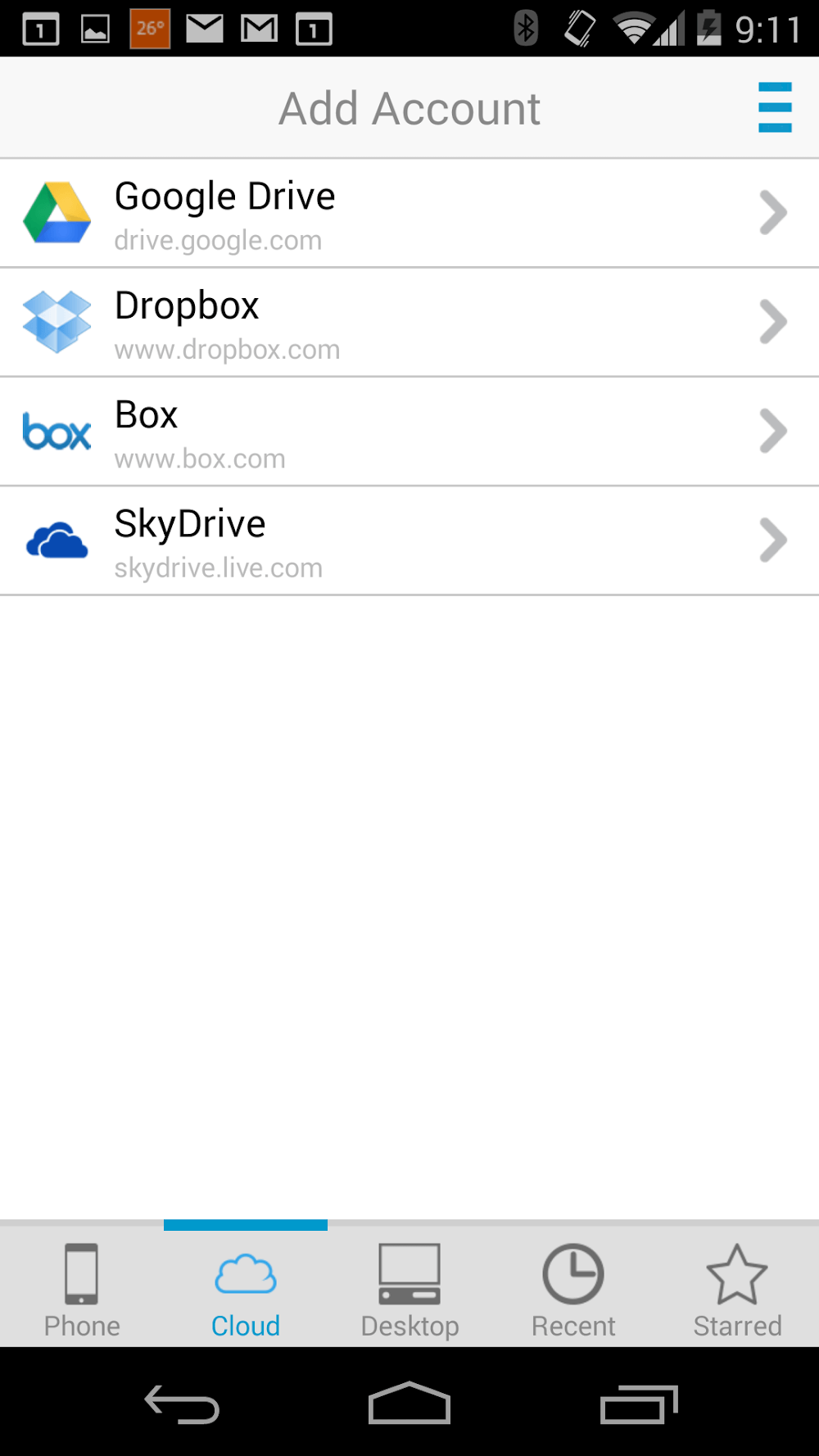Show the Starred tab
The width and height of the screenshot is (819, 1456).
click(x=737, y=1286)
